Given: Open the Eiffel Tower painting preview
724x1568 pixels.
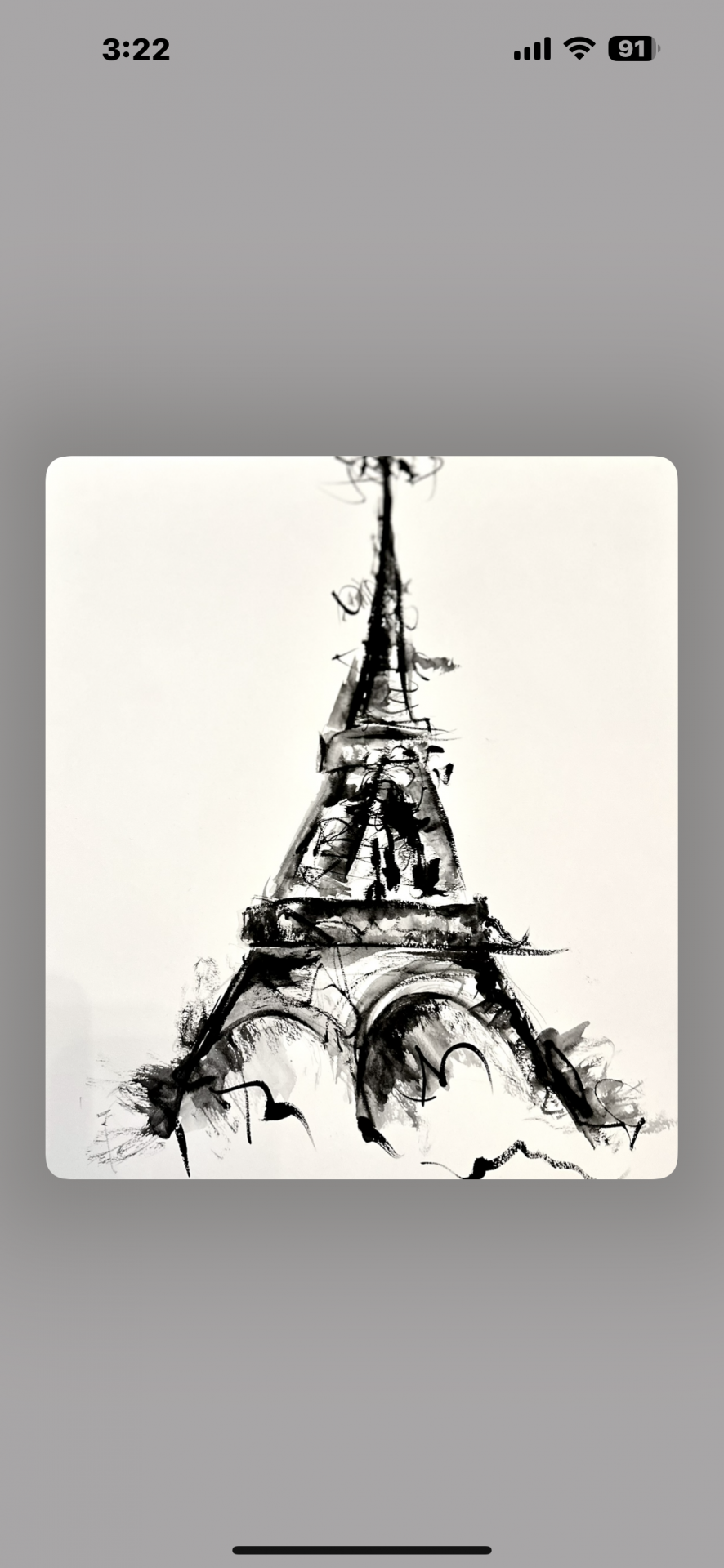Looking at the screenshot, I should coord(361,817).
